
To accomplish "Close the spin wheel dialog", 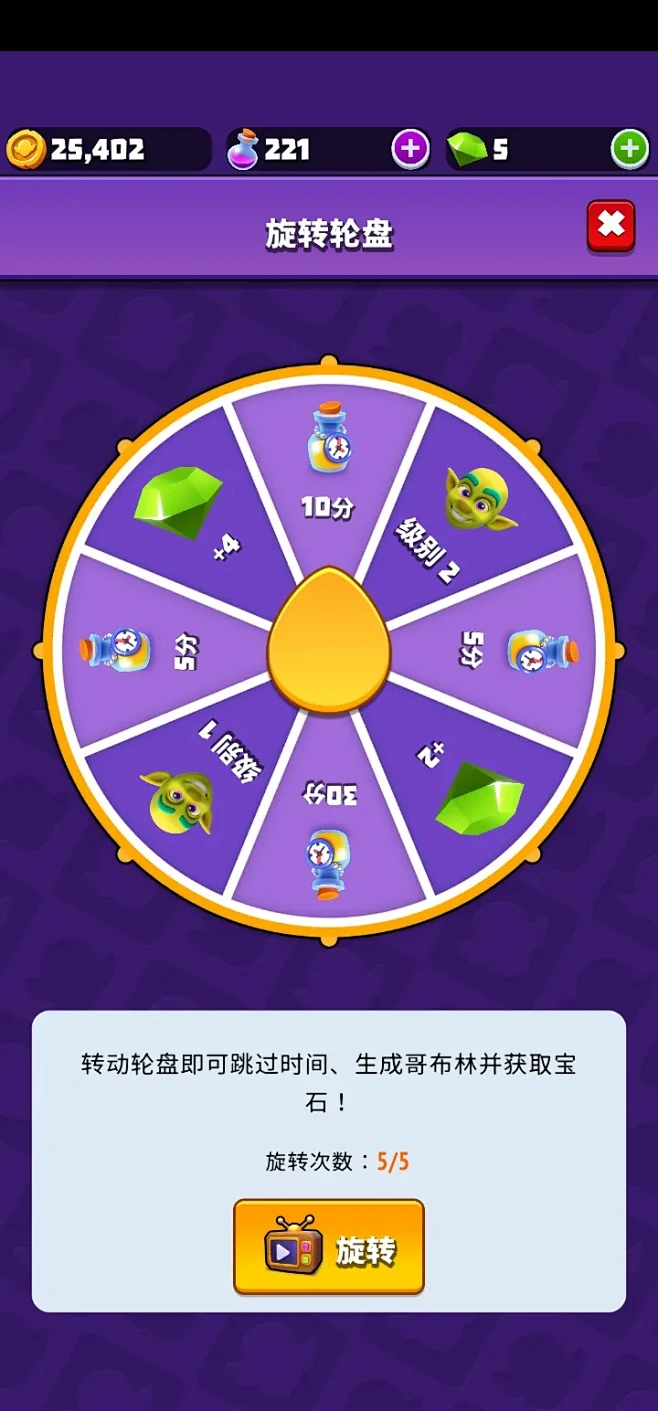I will pos(610,226).
